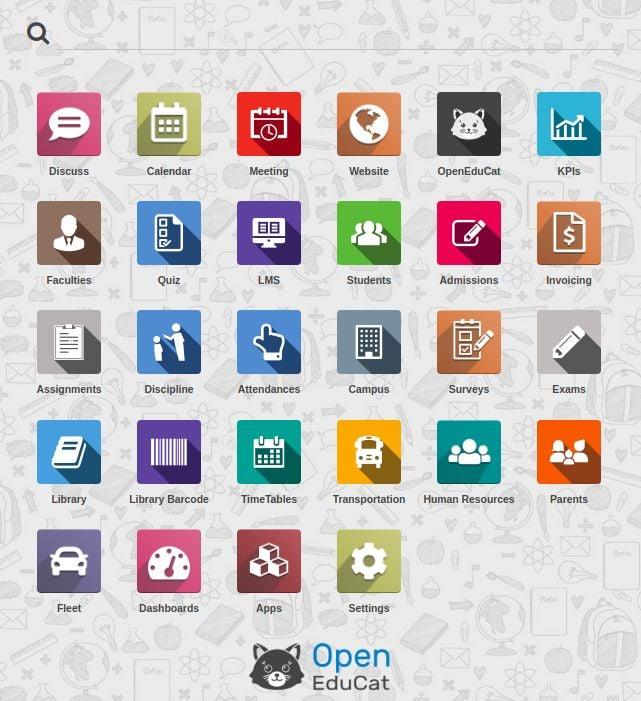The height and width of the screenshot is (701, 641).
Task: Open the Dashboards module
Action: coord(169,562)
